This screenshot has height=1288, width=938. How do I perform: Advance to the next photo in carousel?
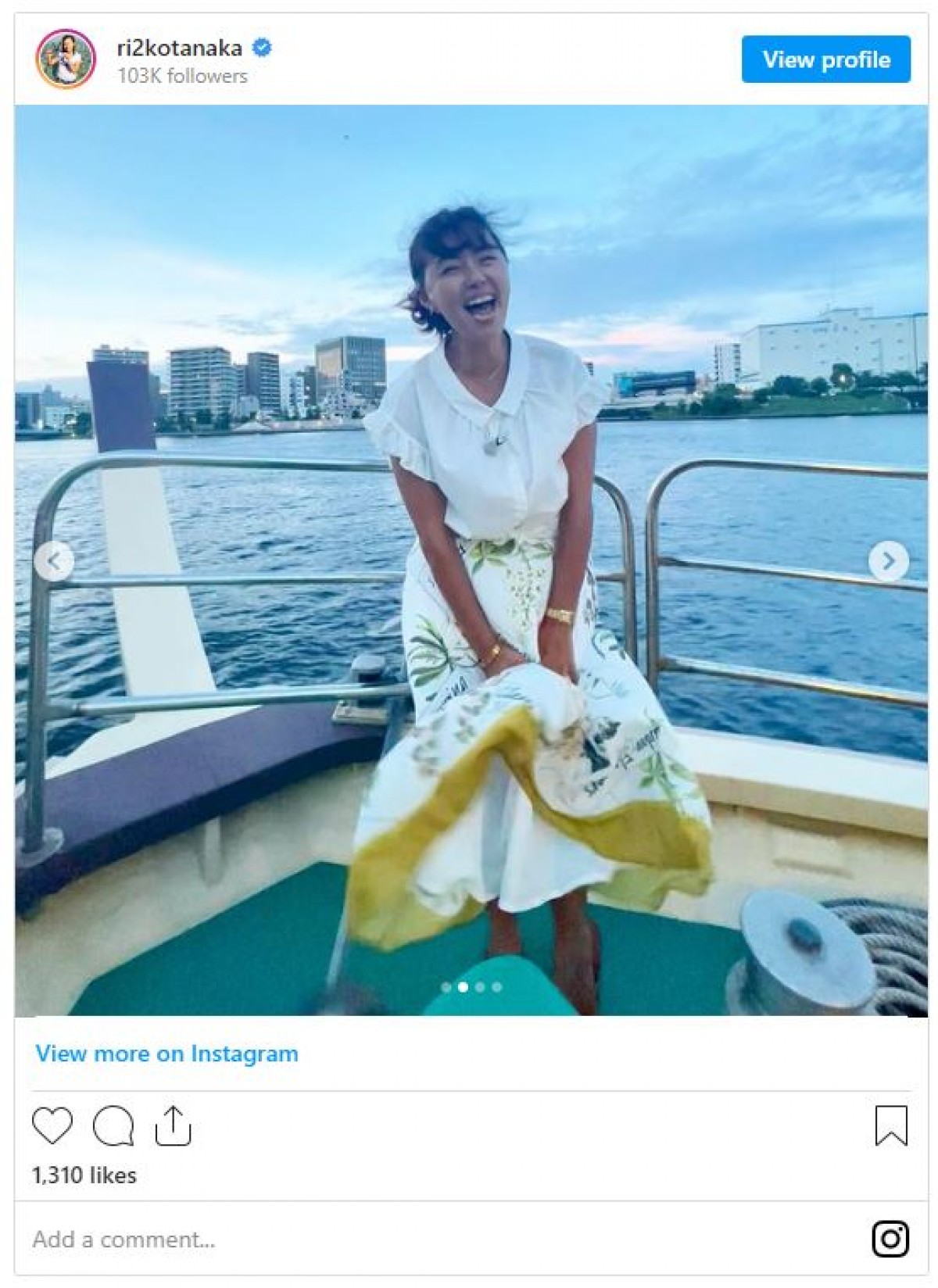pyautogui.click(x=888, y=560)
